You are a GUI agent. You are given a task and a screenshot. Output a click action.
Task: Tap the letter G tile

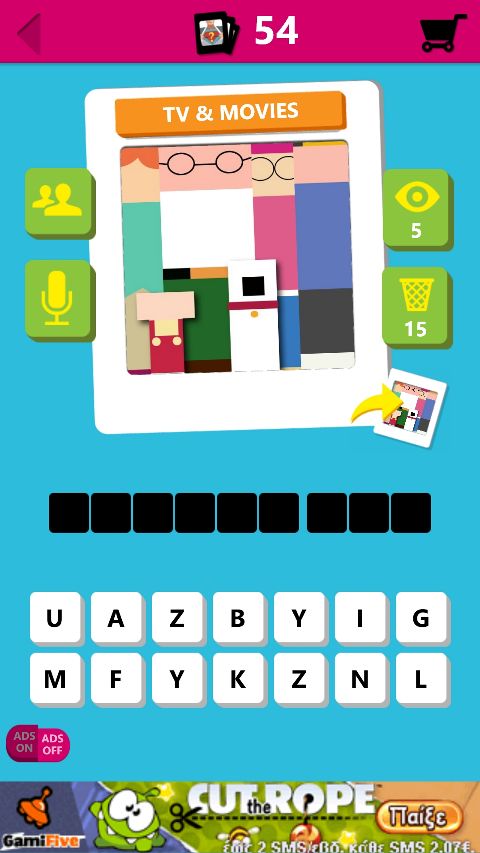tap(422, 619)
